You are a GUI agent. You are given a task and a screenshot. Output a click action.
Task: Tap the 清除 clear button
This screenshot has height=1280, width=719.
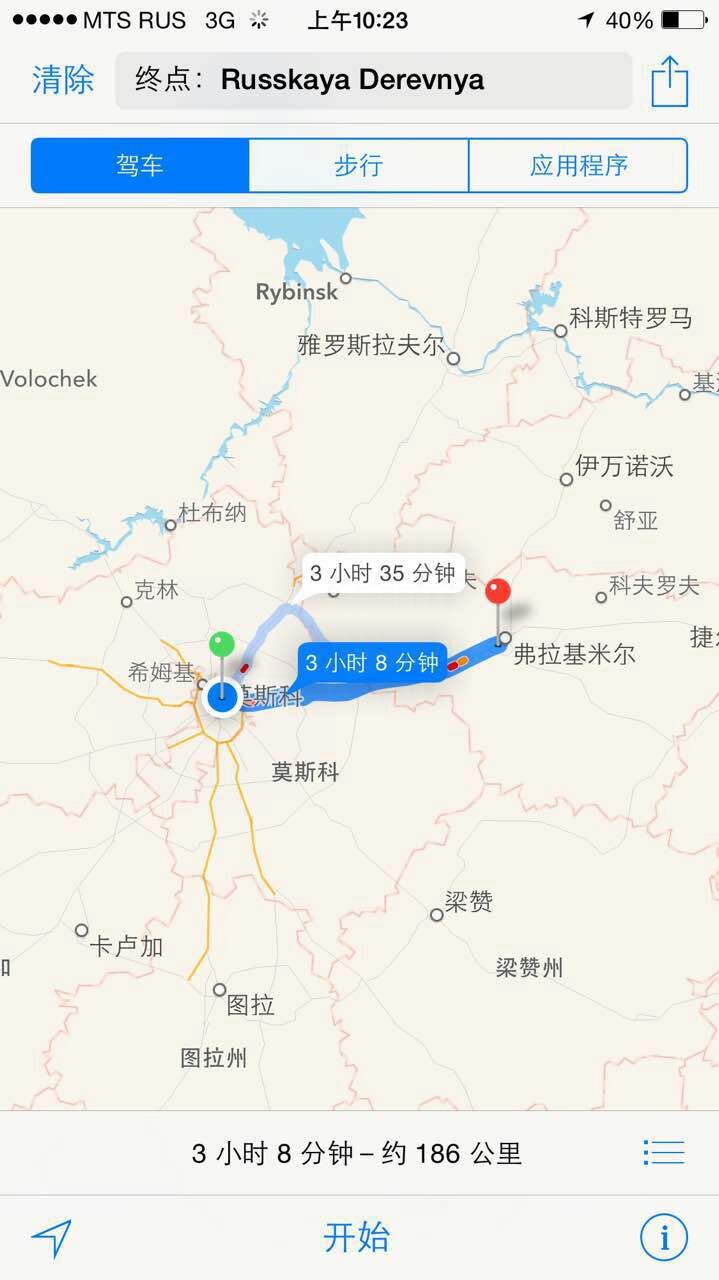63,80
